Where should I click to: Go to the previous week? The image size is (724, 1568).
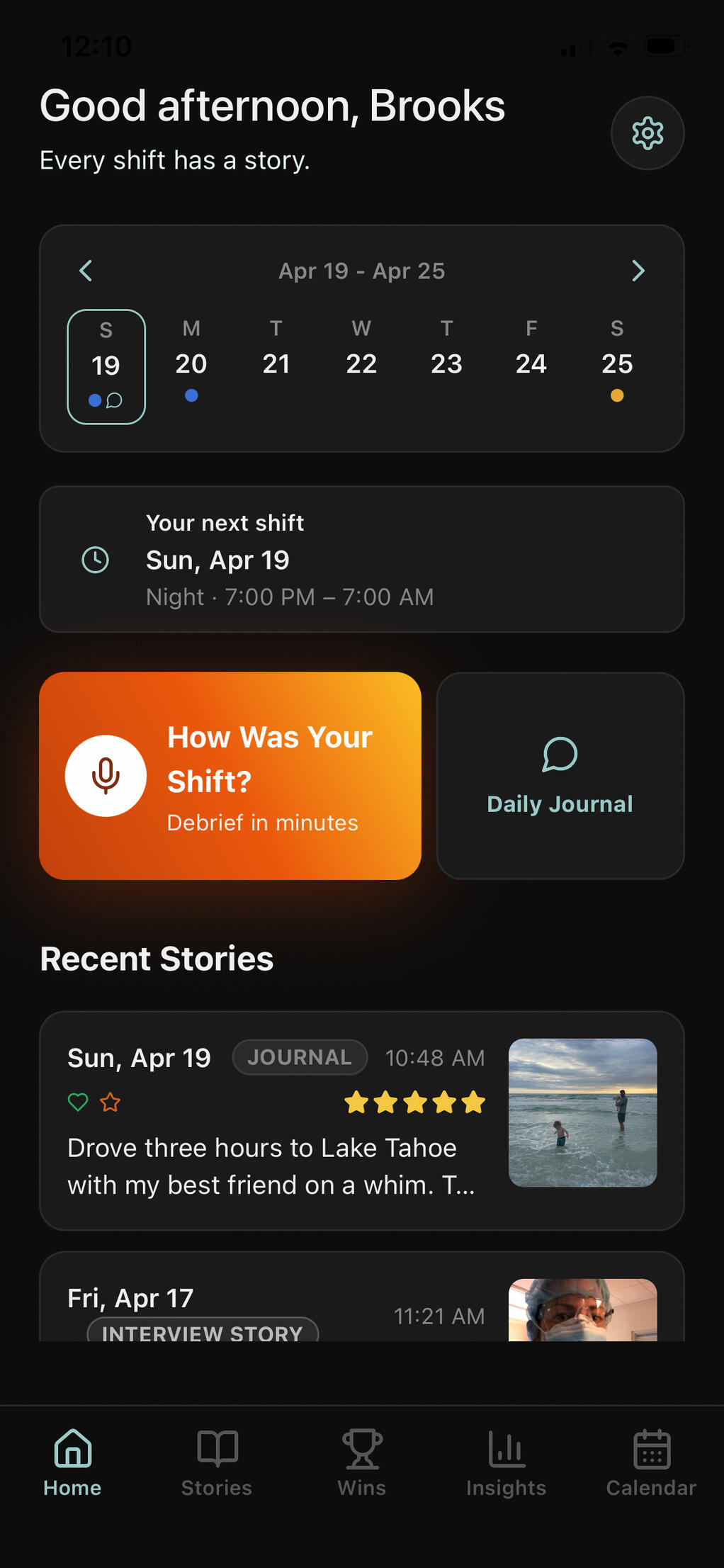click(86, 271)
